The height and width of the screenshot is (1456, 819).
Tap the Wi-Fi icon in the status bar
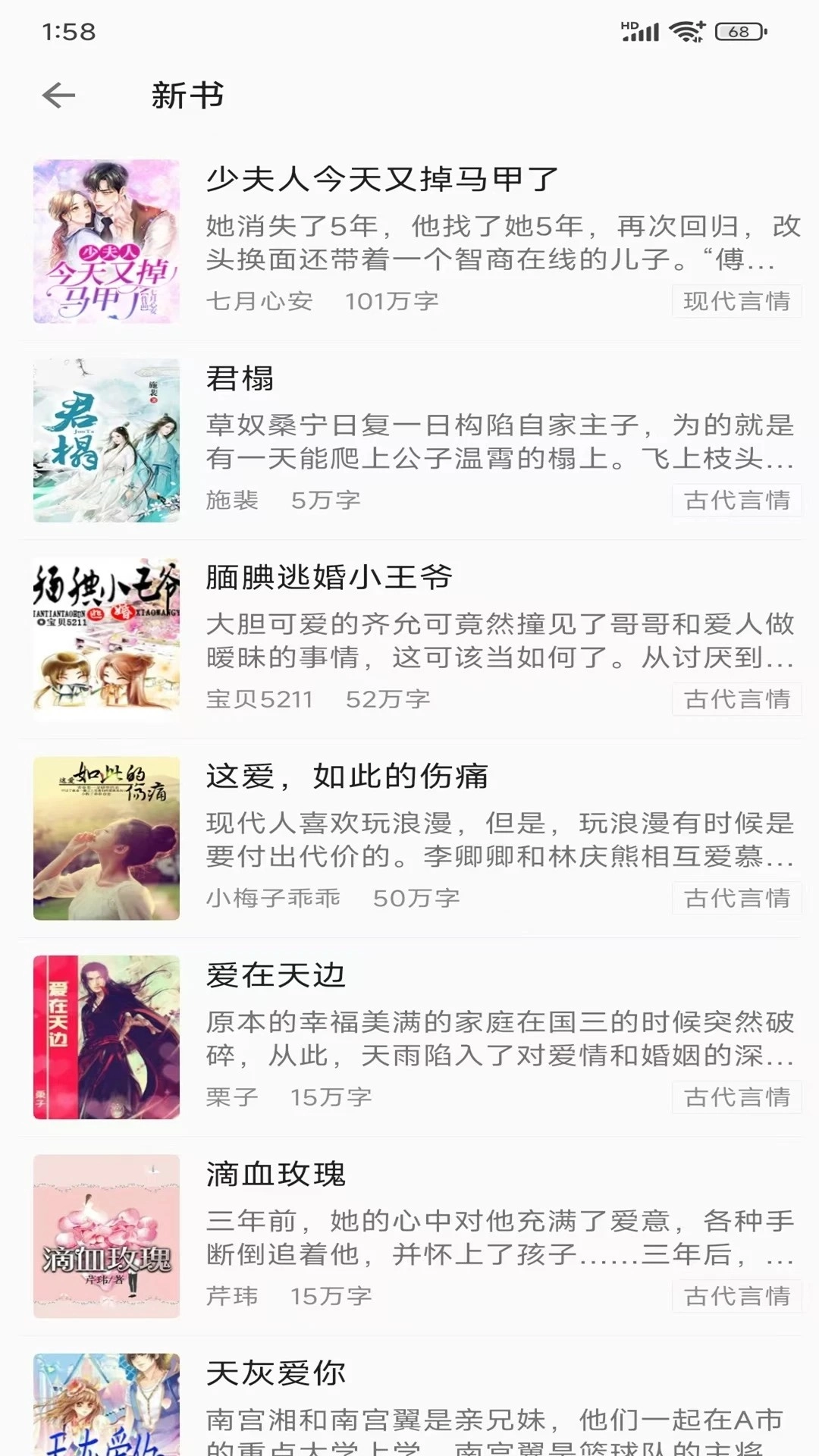coord(686,30)
